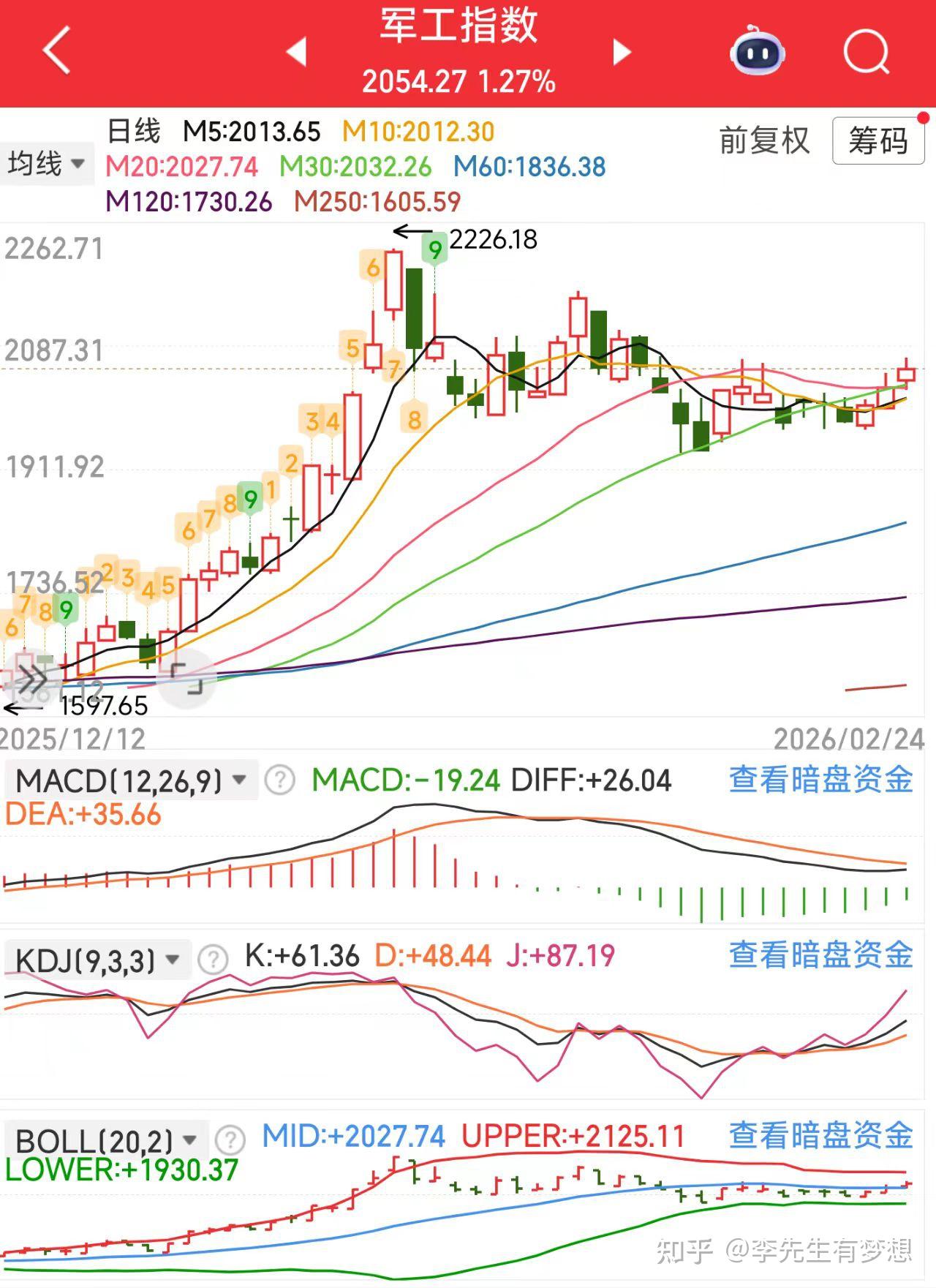Toggle the 筹码 chip distribution panel
Viewport: 936px width, 1288px height.
pos(876,141)
